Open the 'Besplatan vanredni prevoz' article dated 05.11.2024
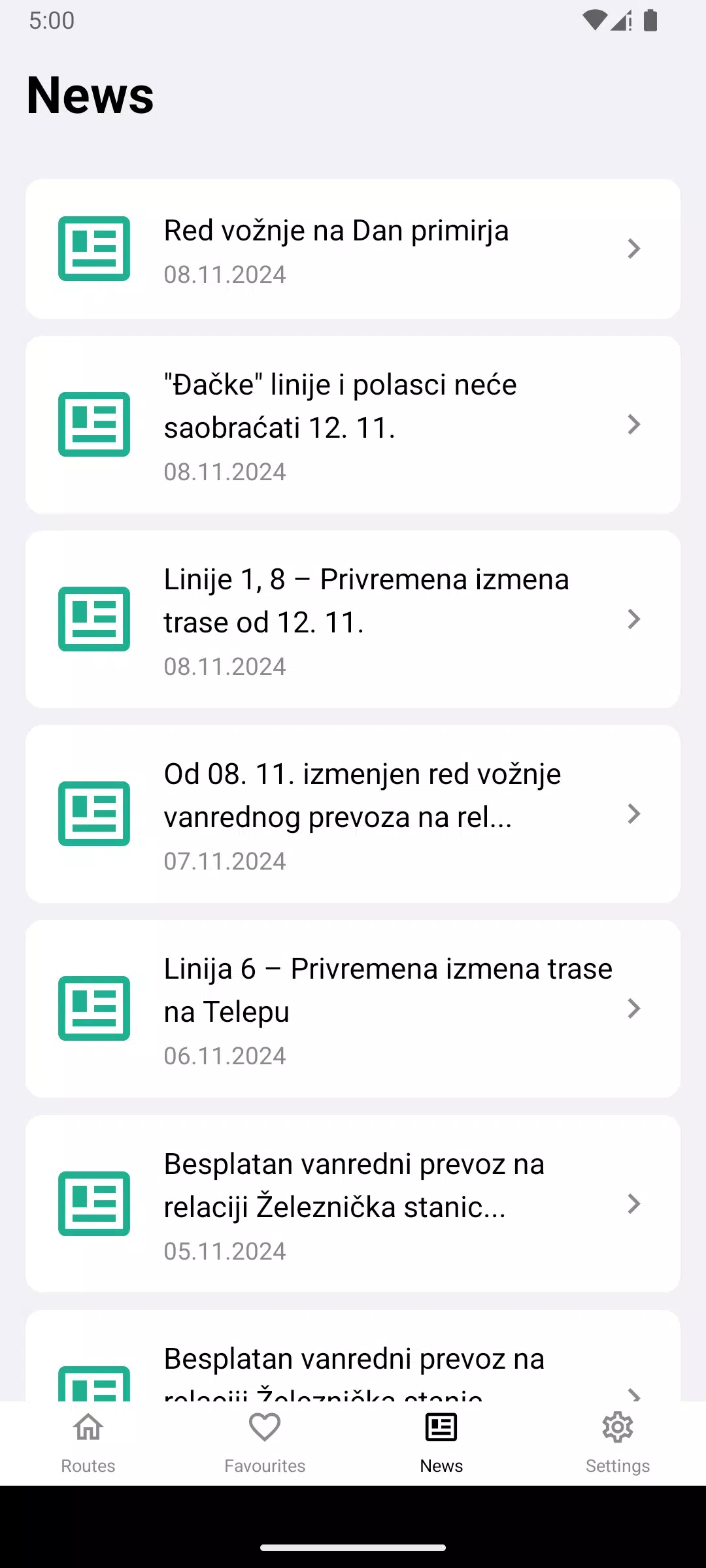Viewport: 706px width, 1568px height. 353,1204
